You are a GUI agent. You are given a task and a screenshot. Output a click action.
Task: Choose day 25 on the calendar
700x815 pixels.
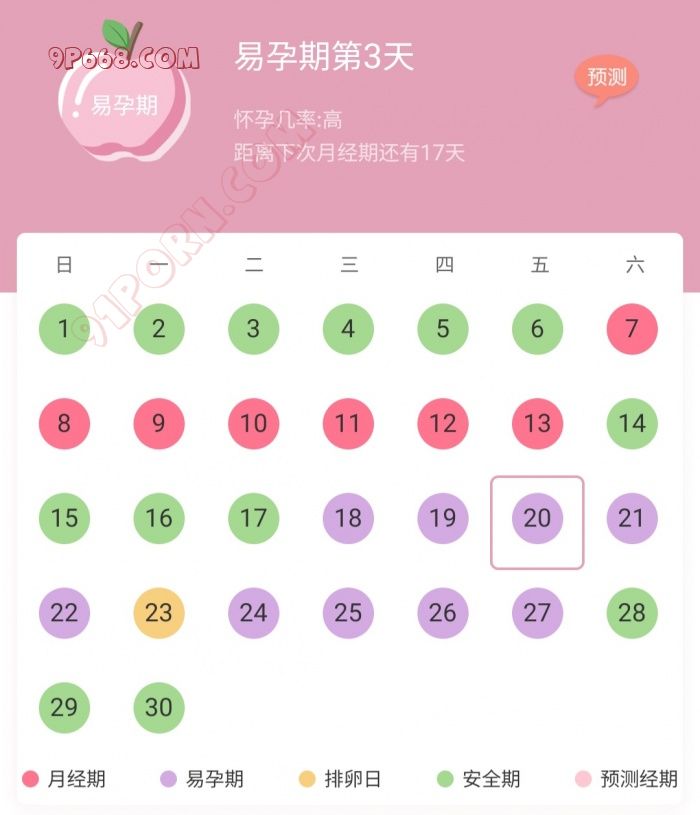348,612
